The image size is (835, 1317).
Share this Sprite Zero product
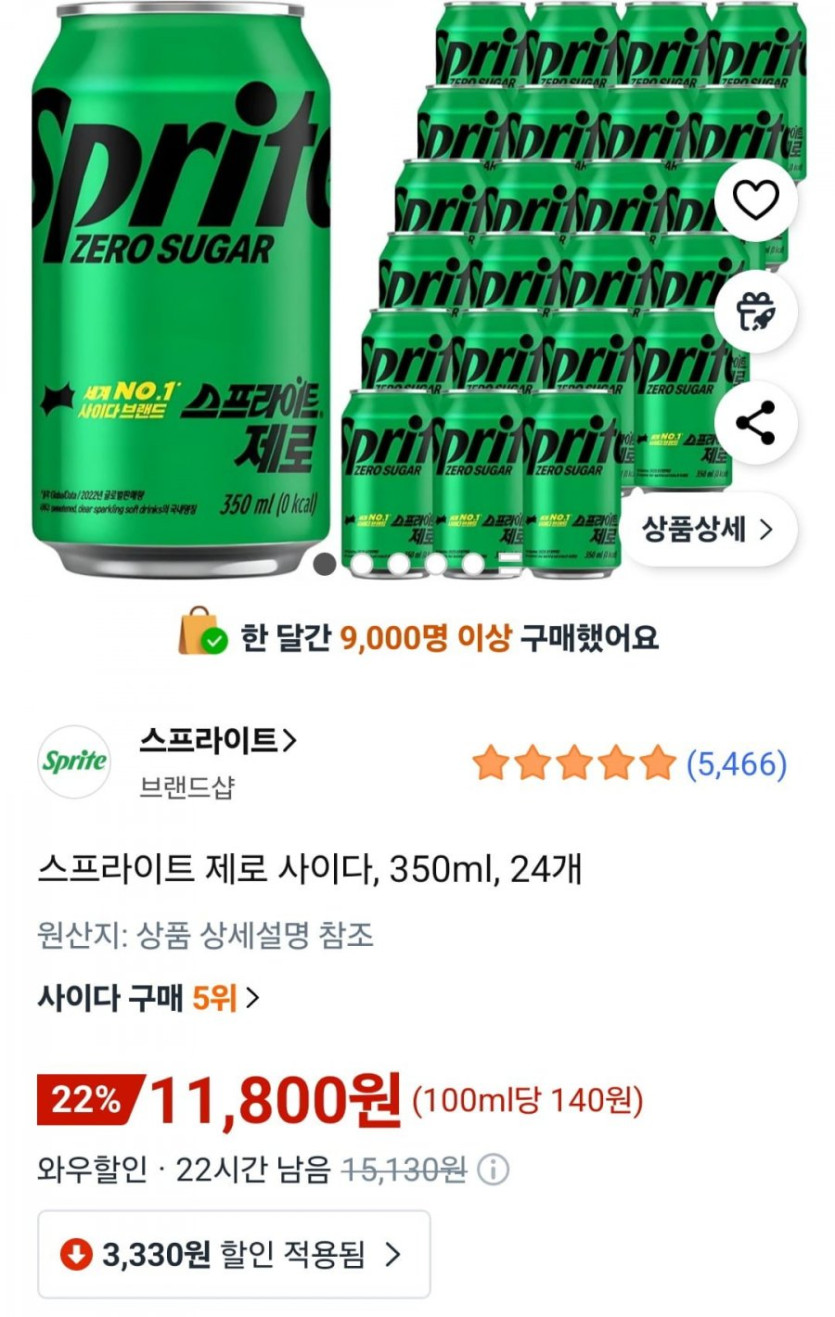[755, 423]
